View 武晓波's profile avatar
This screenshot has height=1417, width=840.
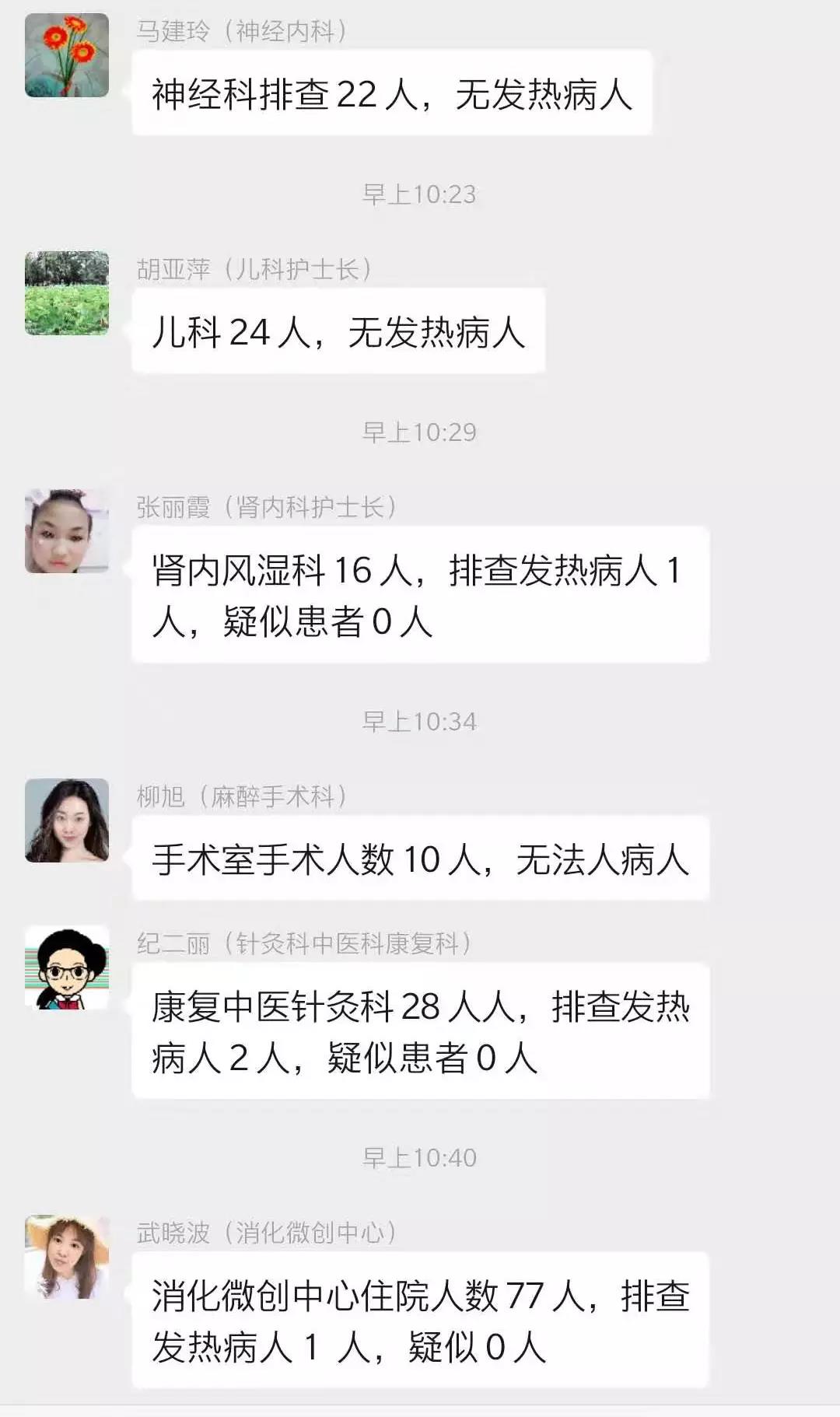pyautogui.click(x=67, y=1257)
